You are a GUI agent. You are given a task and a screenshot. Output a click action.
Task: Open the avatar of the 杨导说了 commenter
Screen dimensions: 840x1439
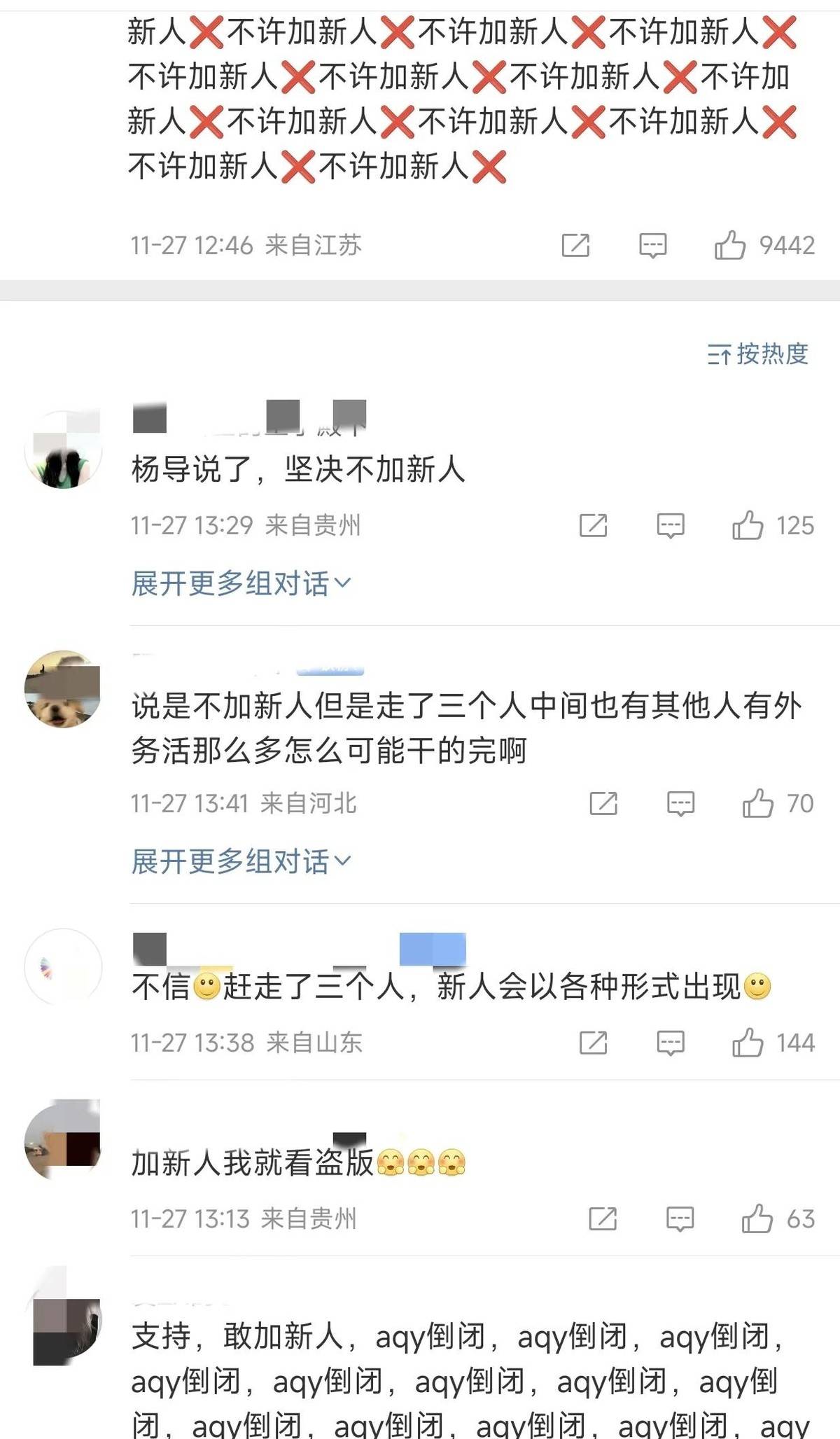pyautogui.click(x=62, y=450)
